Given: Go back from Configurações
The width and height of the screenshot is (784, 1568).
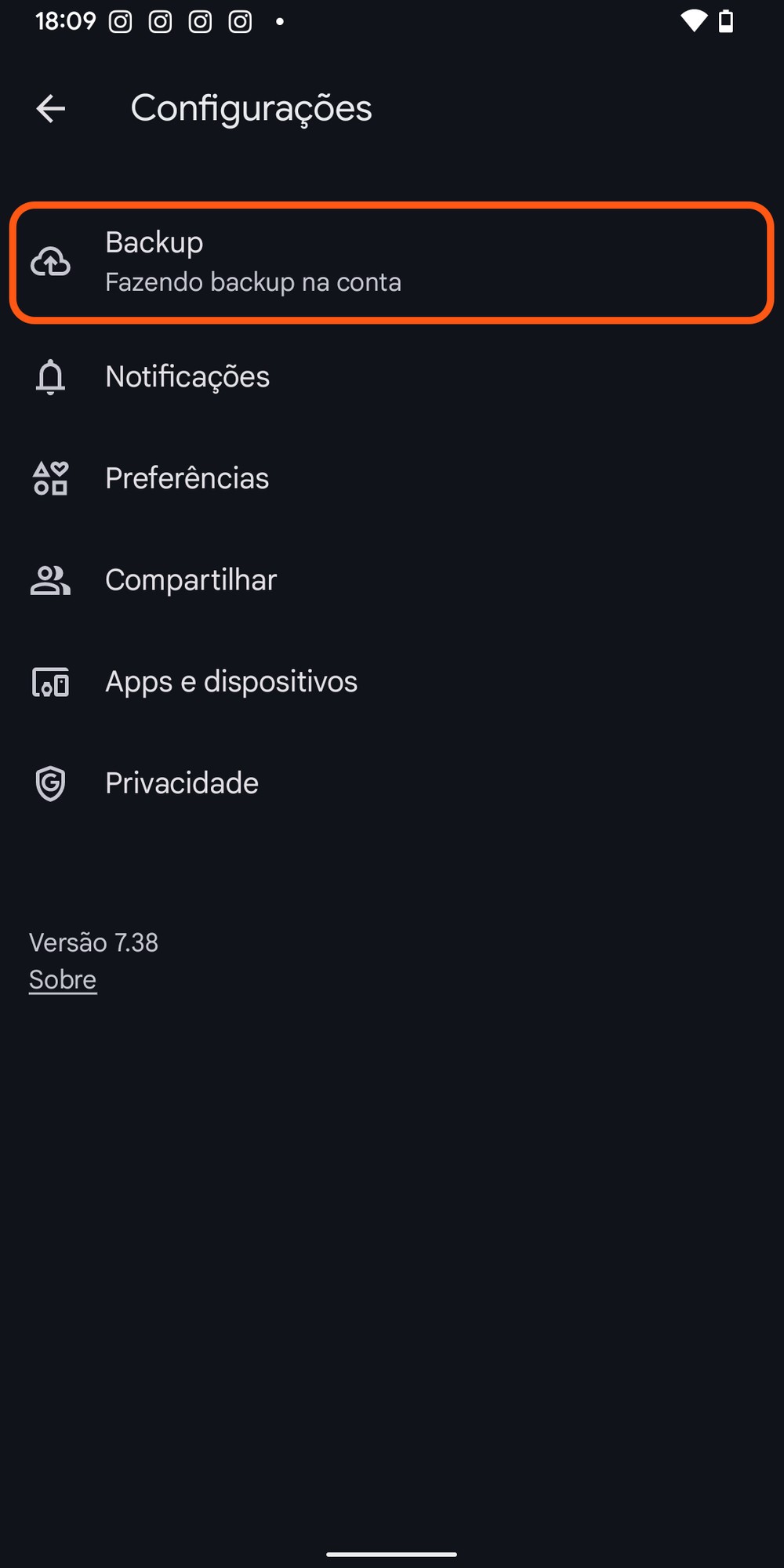Looking at the screenshot, I should point(51,108).
